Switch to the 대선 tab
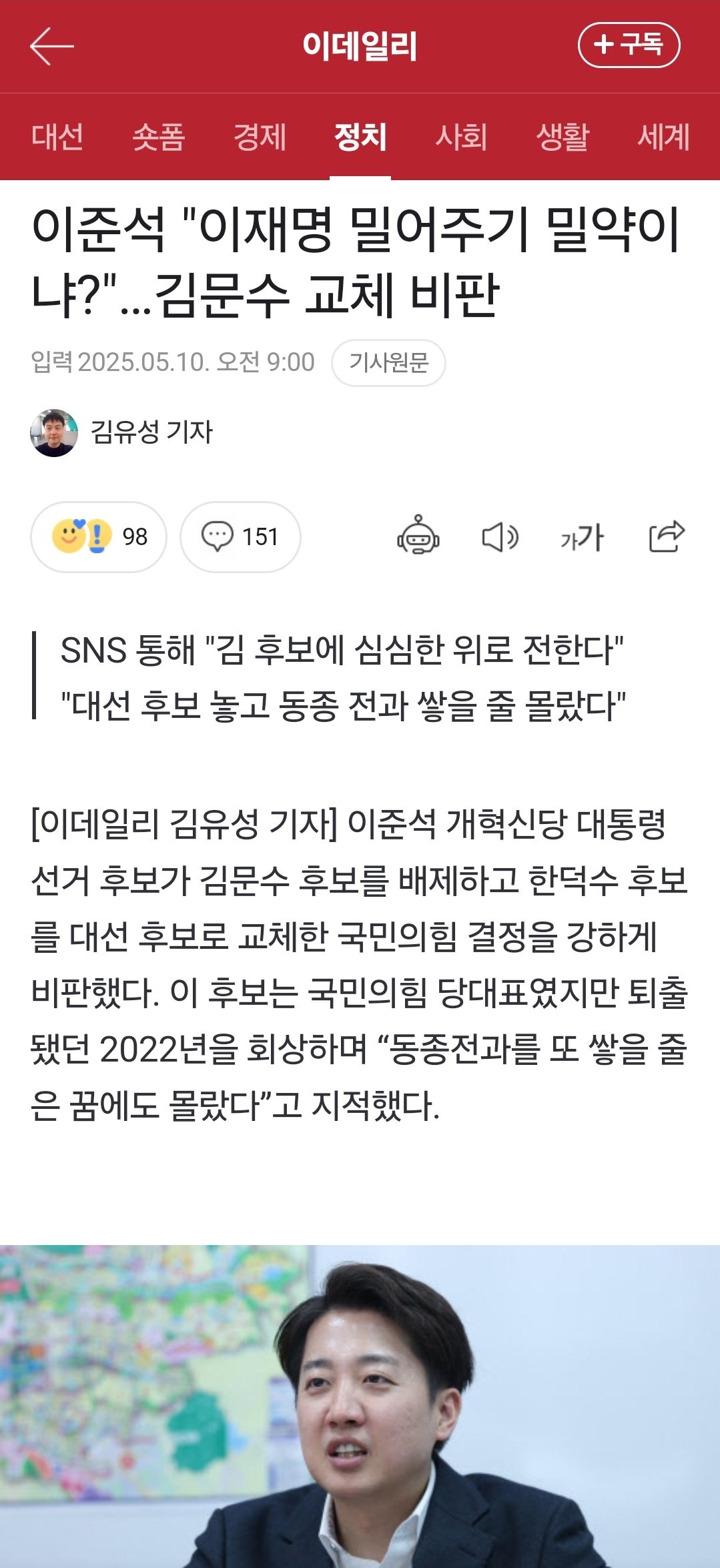 [57, 137]
